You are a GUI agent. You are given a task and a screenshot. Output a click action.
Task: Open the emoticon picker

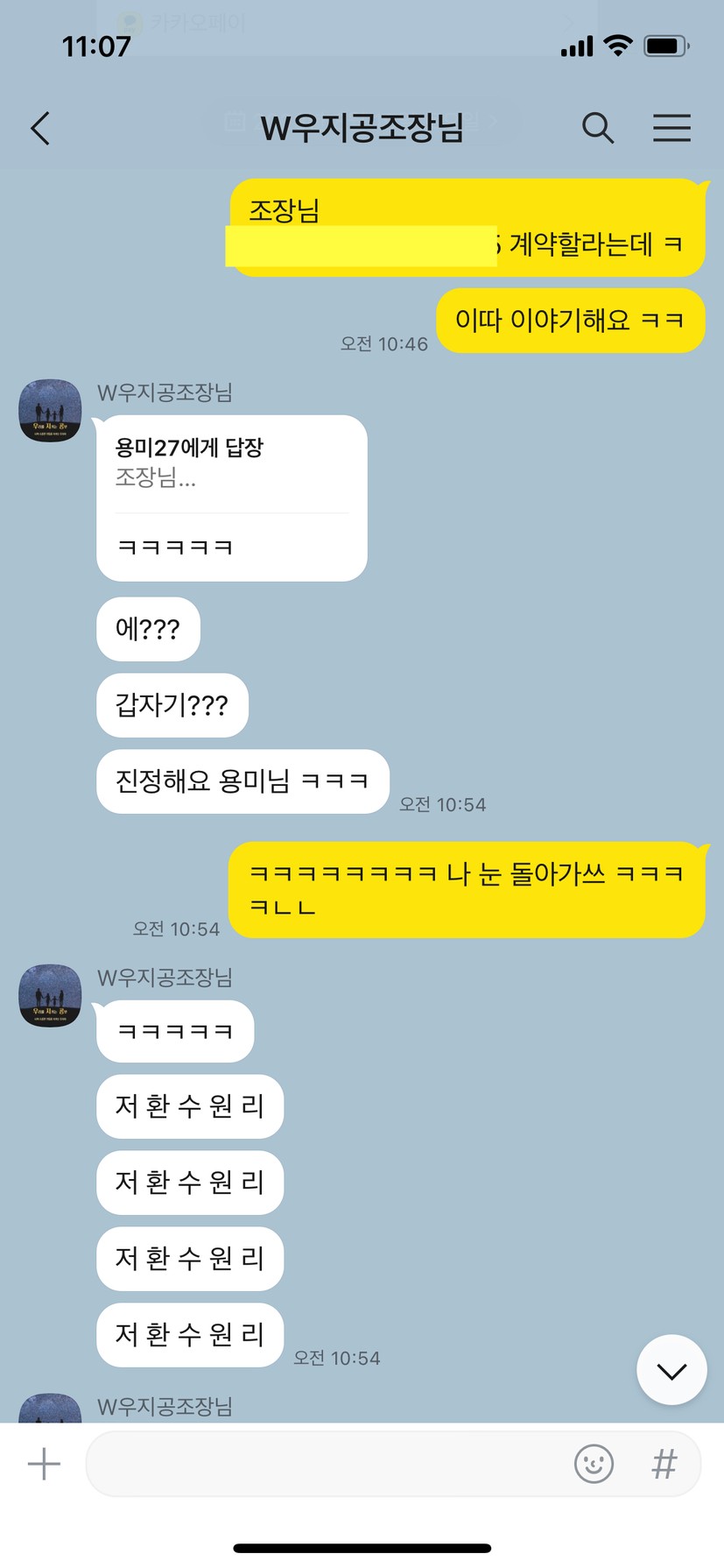[594, 1464]
